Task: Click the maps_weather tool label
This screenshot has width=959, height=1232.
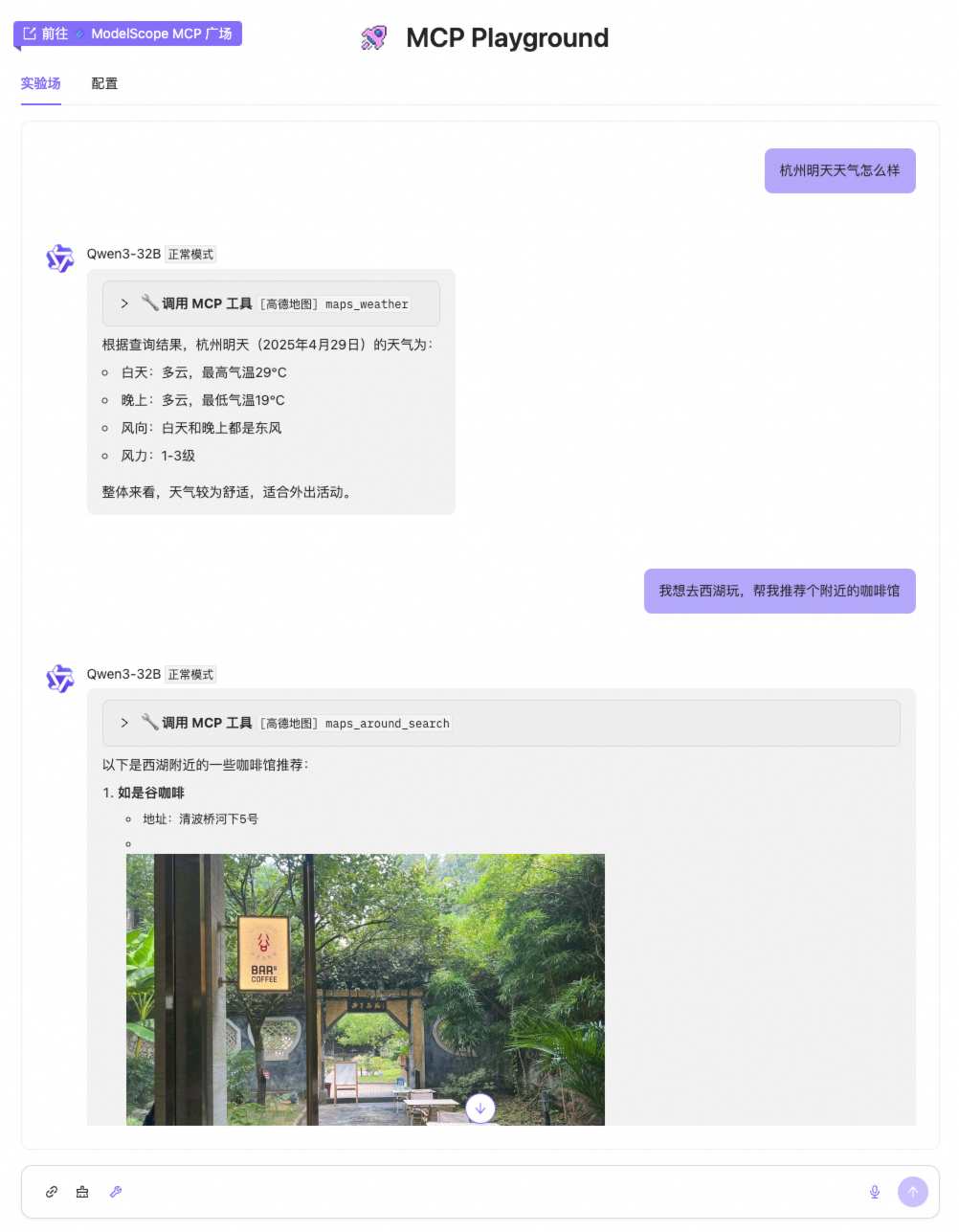Action: pos(367,303)
